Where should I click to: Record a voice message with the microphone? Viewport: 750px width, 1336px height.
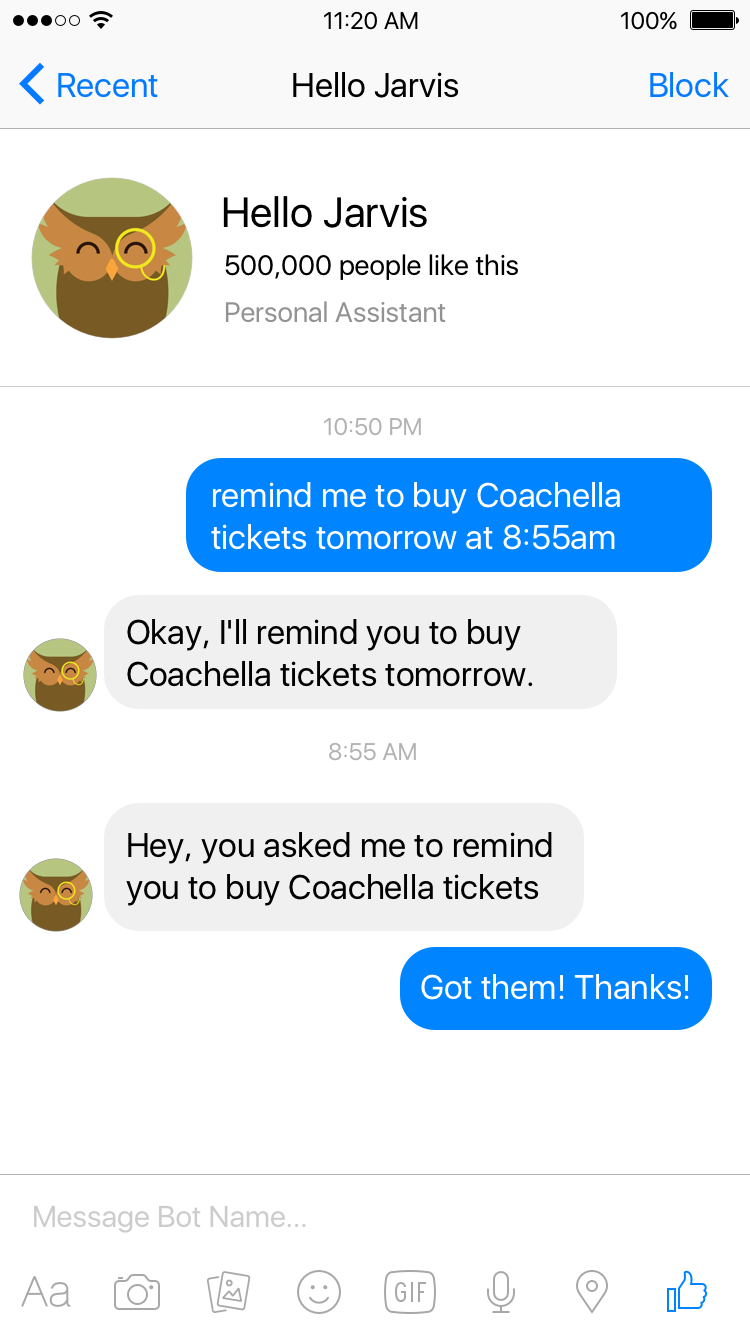(500, 1292)
